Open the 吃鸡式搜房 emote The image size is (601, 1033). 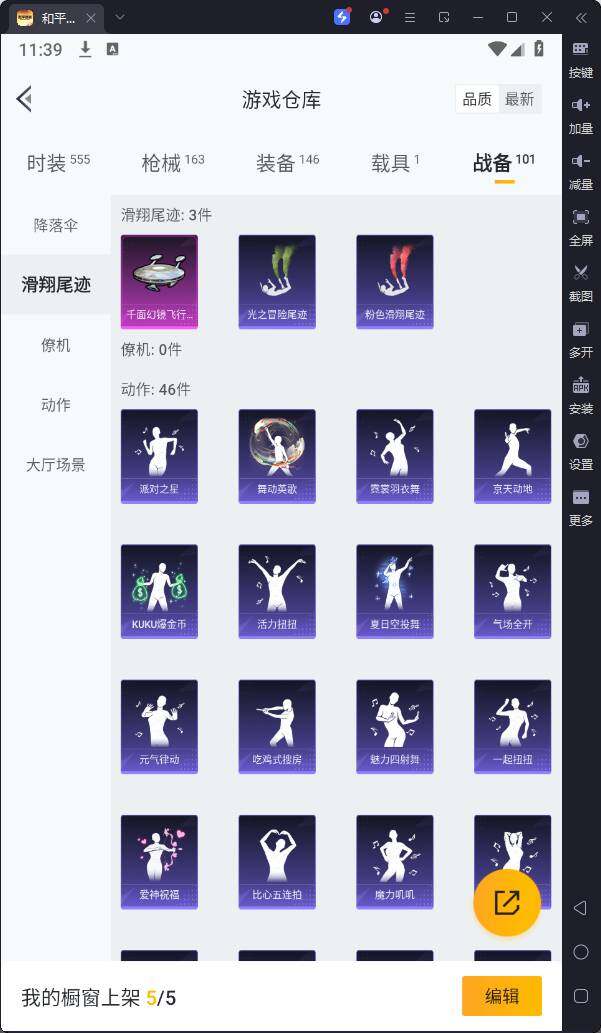[277, 727]
